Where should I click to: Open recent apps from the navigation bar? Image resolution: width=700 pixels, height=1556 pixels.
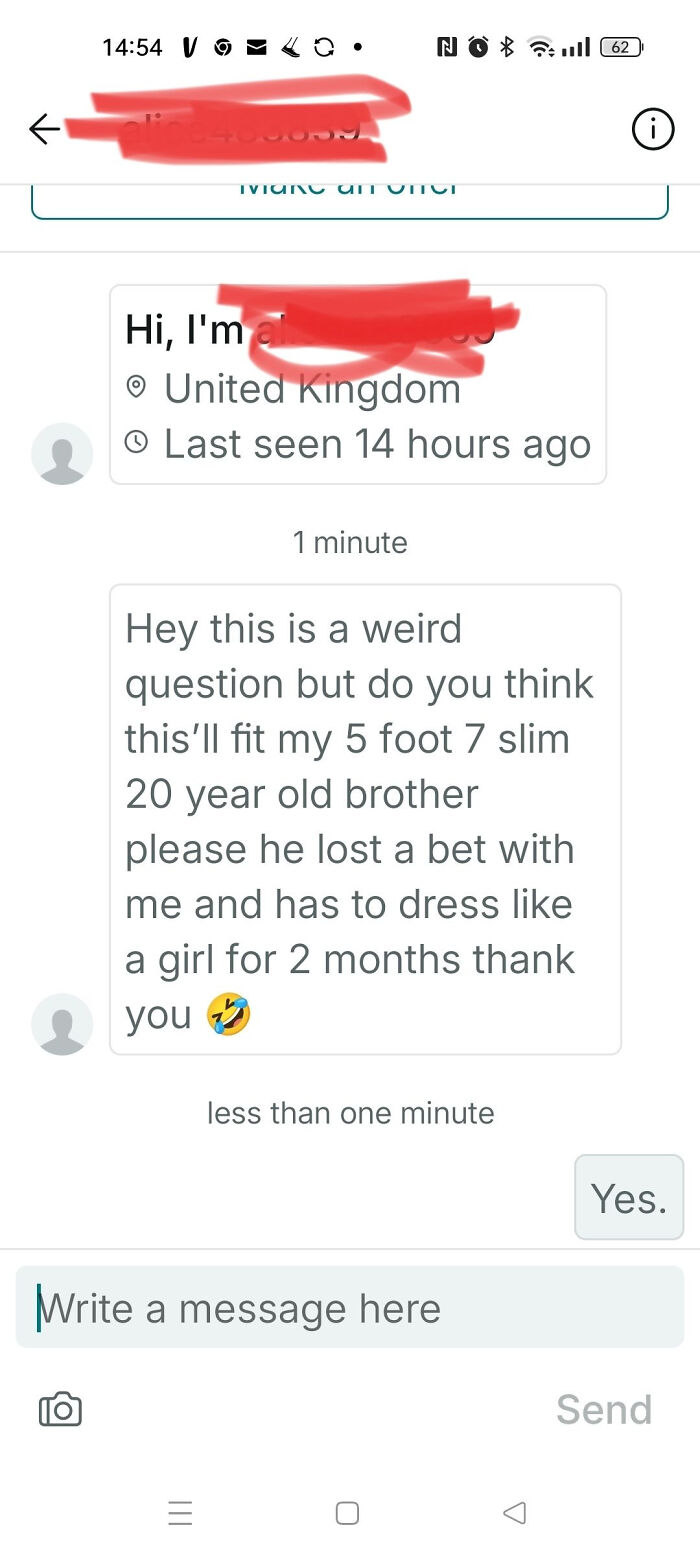[x=180, y=1513]
